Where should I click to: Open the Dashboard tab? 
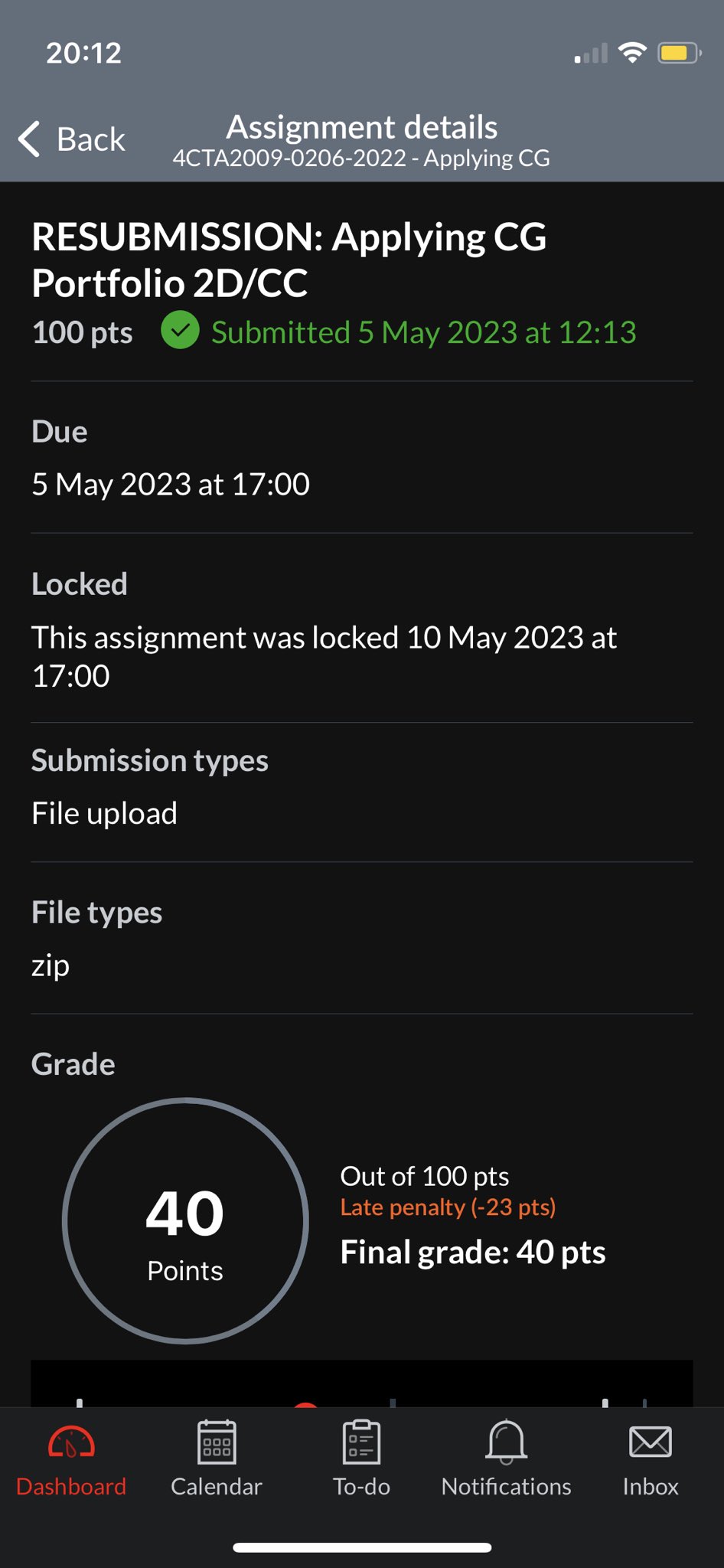(71, 1459)
